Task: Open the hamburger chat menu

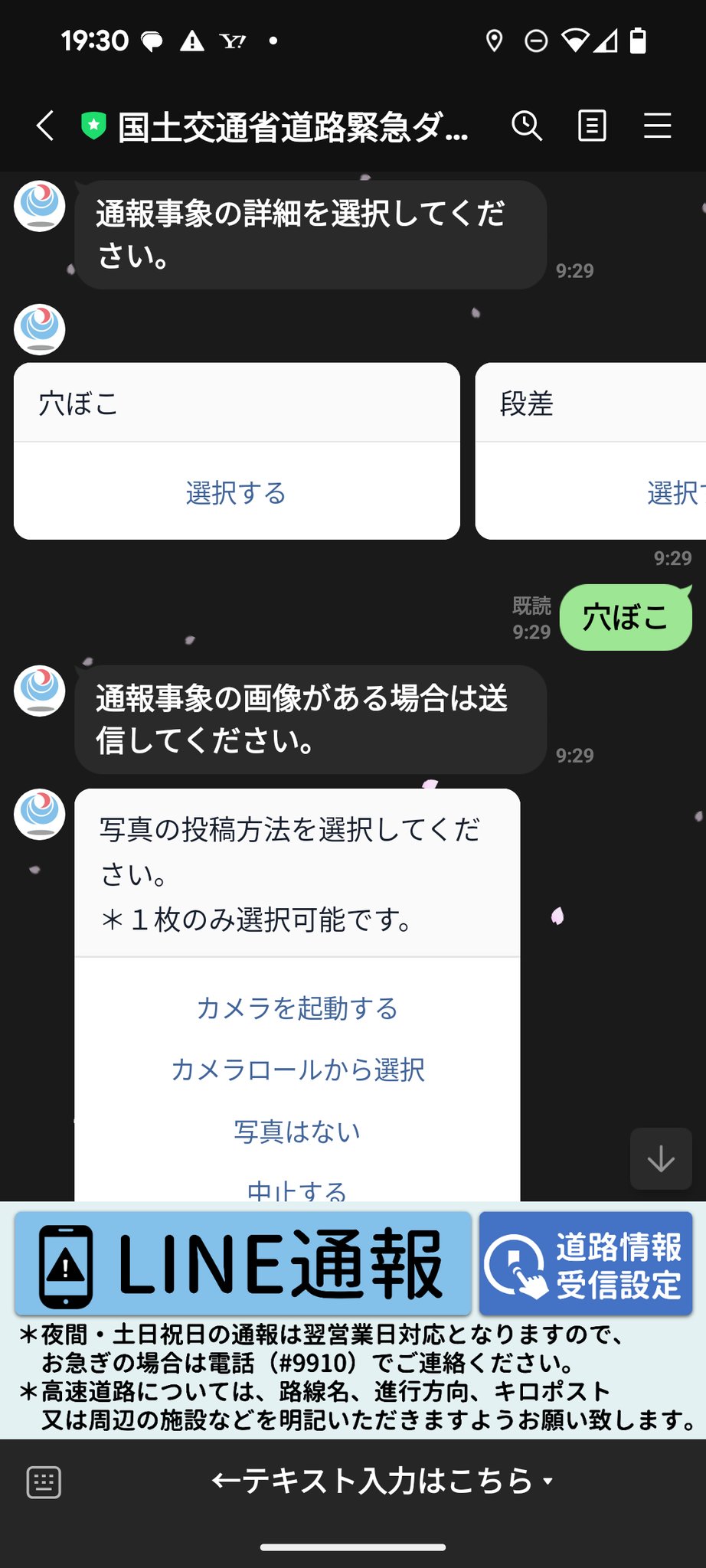Action: (x=657, y=126)
